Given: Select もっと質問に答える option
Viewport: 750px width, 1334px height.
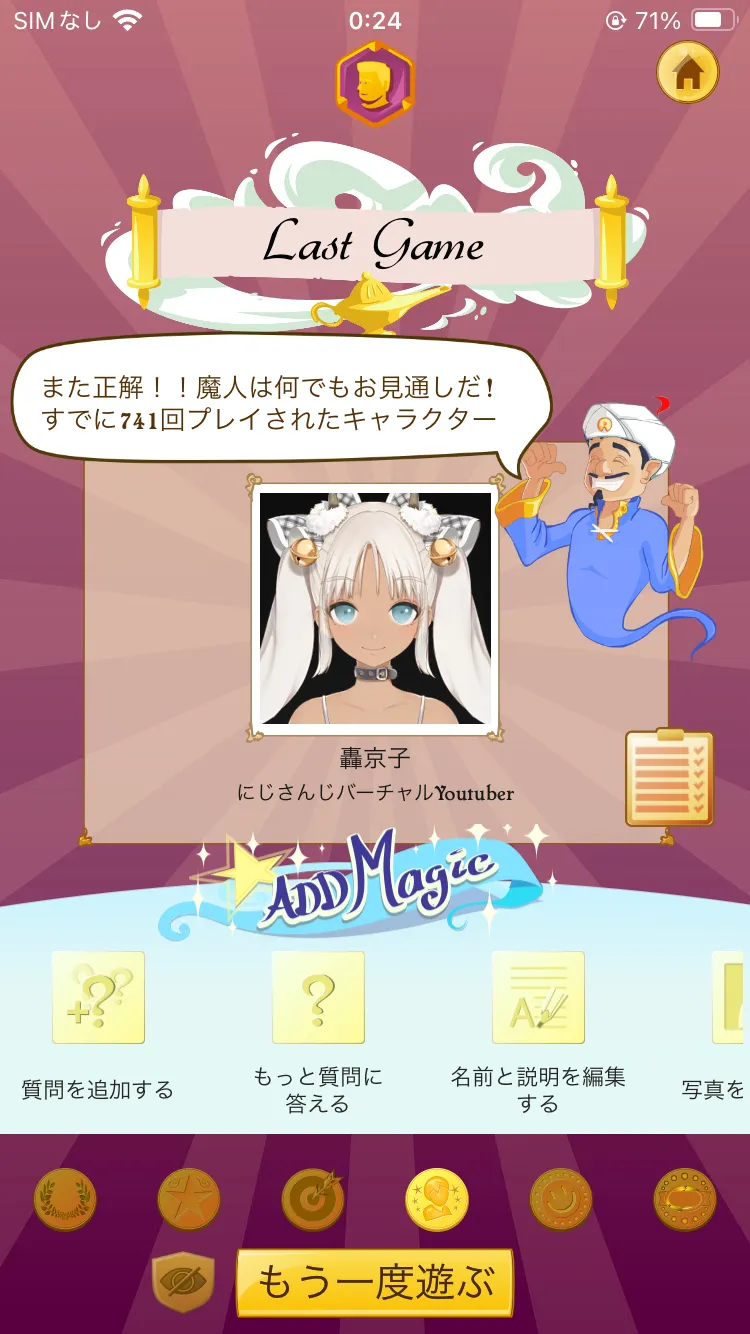Looking at the screenshot, I should tap(318, 998).
